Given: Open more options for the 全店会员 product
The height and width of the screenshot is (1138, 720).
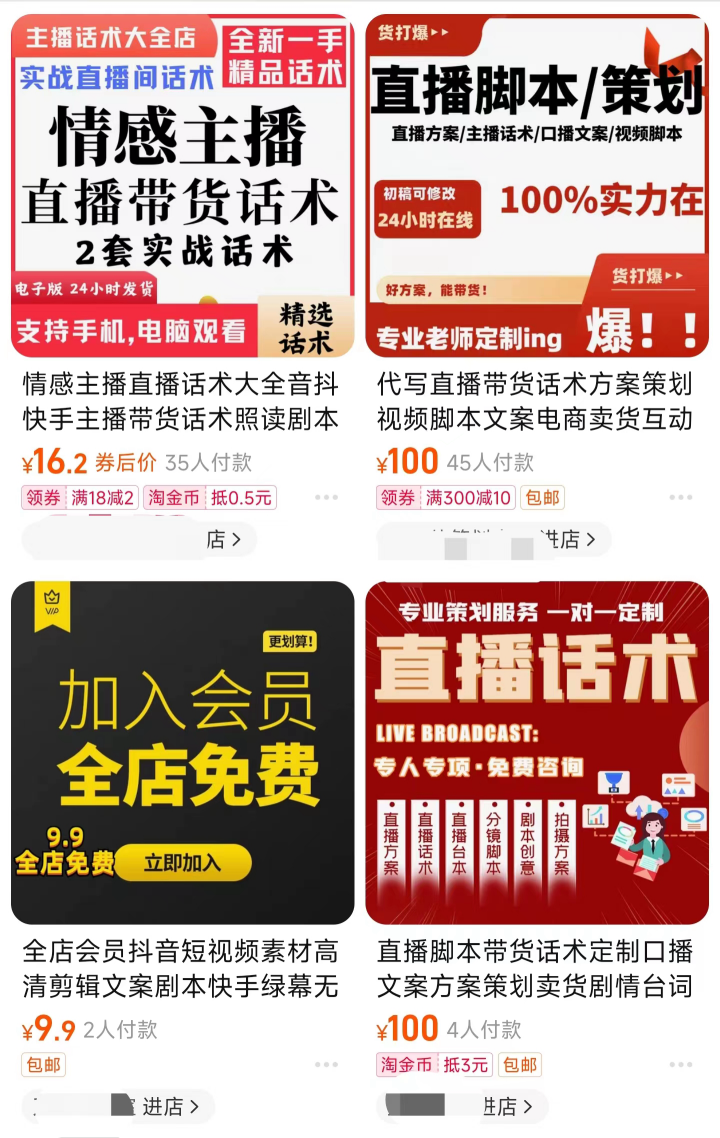Looking at the screenshot, I should (327, 1065).
